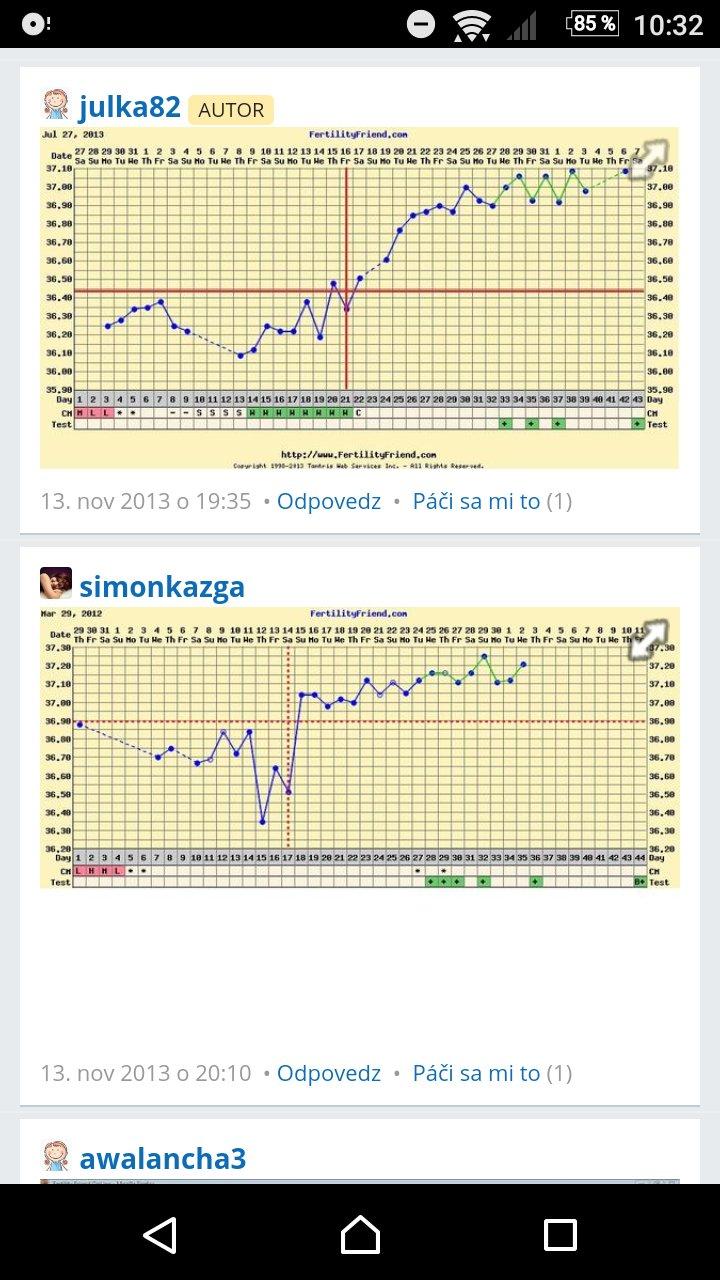Tap Odpovedz under simonkazga's post
This screenshot has height=1280, width=720.
pos(329,1073)
